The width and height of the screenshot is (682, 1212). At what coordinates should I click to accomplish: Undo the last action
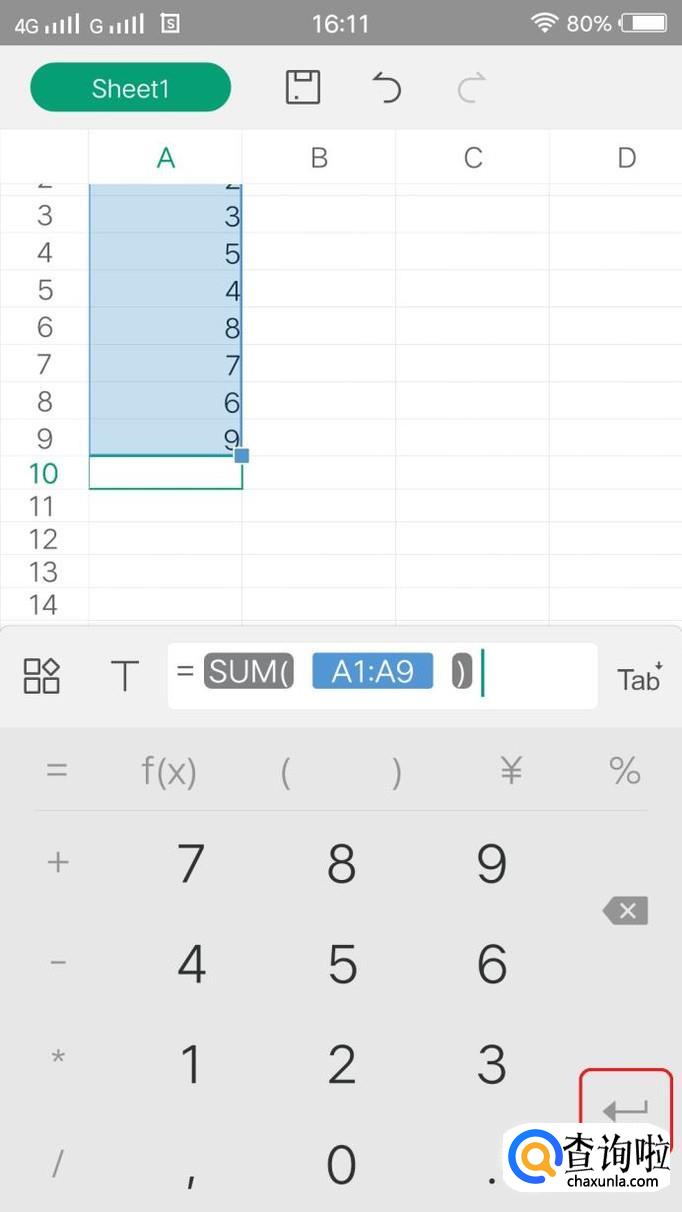(386, 88)
